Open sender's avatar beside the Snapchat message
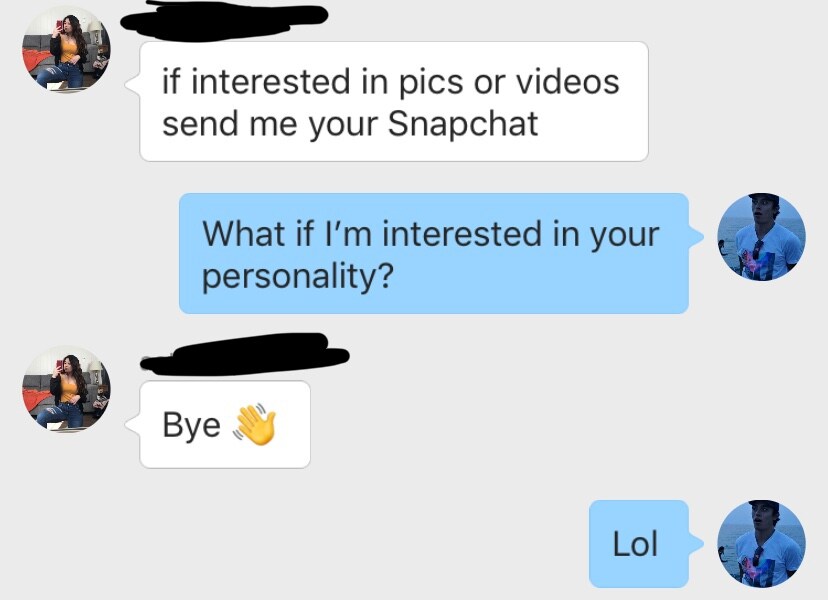 click(x=66, y=50)
